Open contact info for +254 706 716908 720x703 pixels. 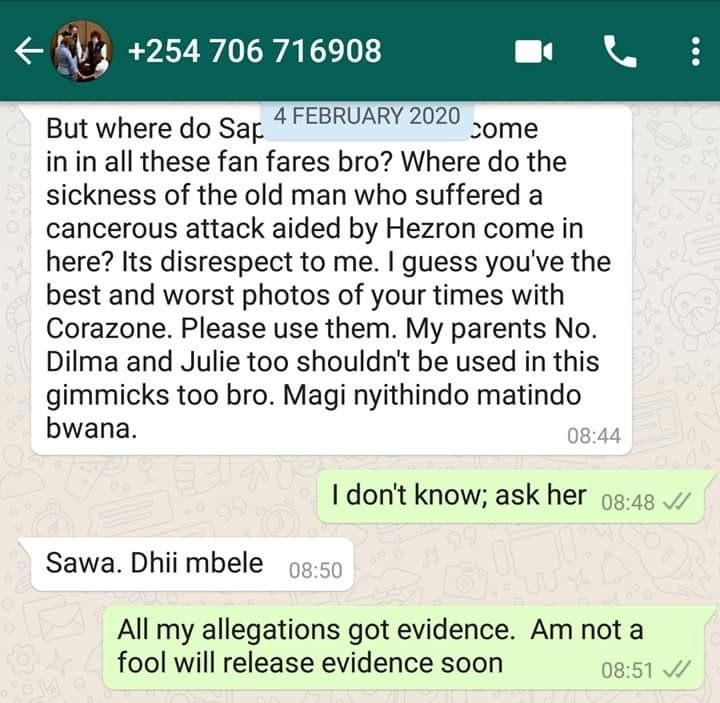click(x=255, y=50)
